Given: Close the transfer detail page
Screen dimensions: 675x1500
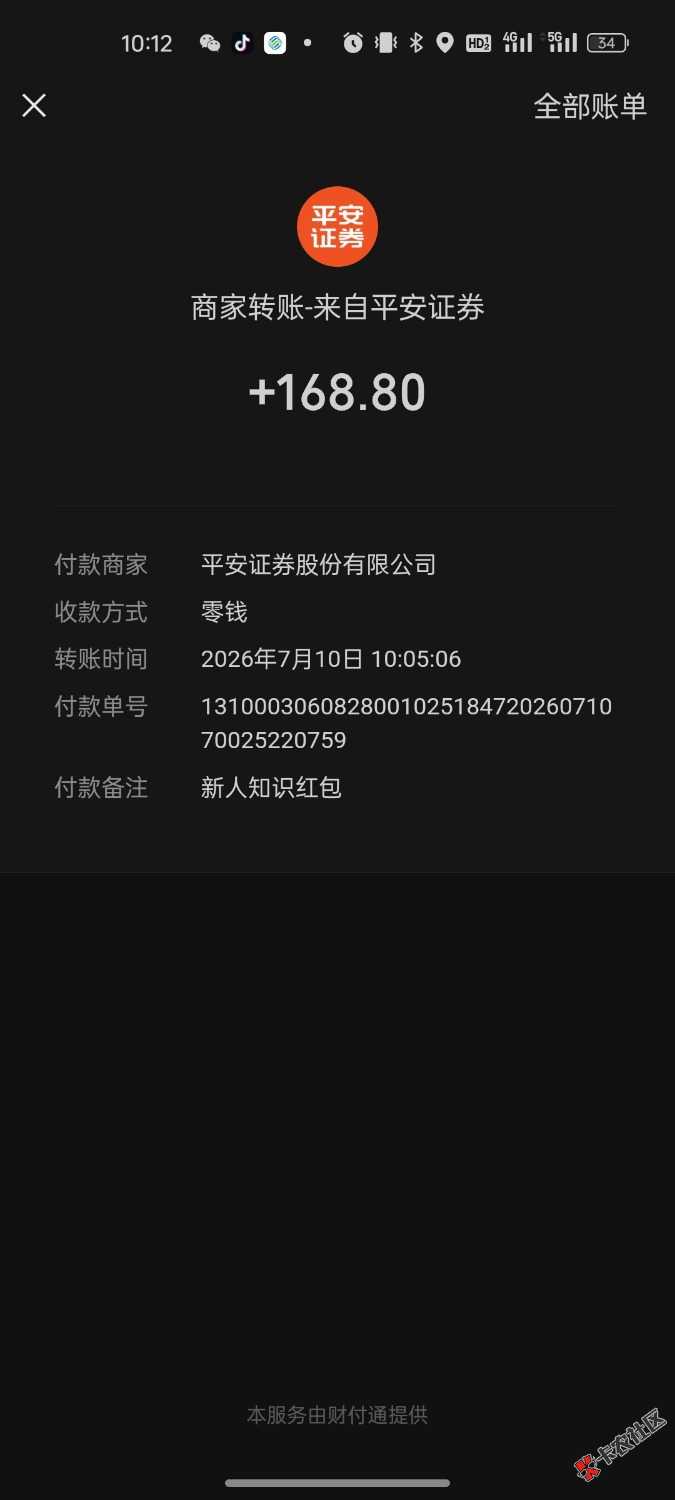Looking at the screenshot, I should (34, 105).
